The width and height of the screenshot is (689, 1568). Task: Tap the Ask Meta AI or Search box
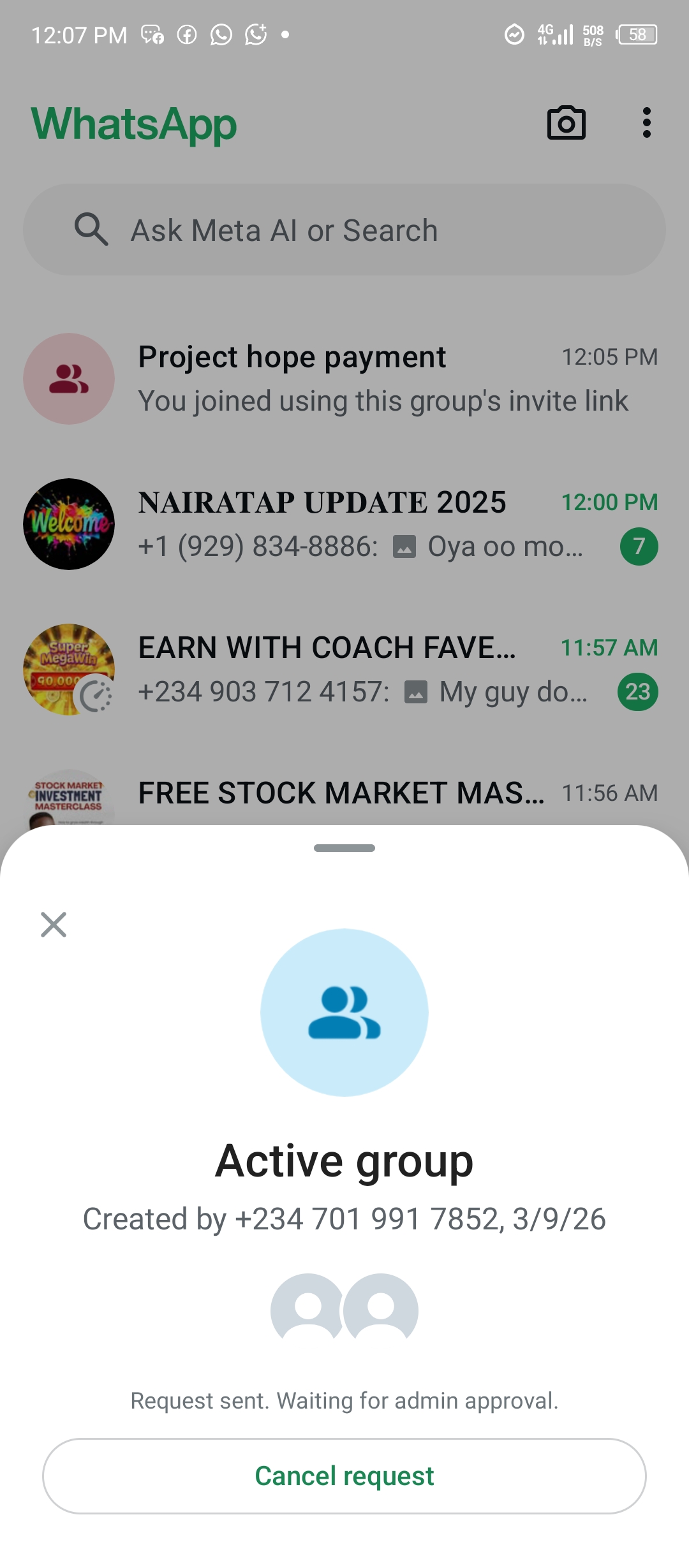344,230
